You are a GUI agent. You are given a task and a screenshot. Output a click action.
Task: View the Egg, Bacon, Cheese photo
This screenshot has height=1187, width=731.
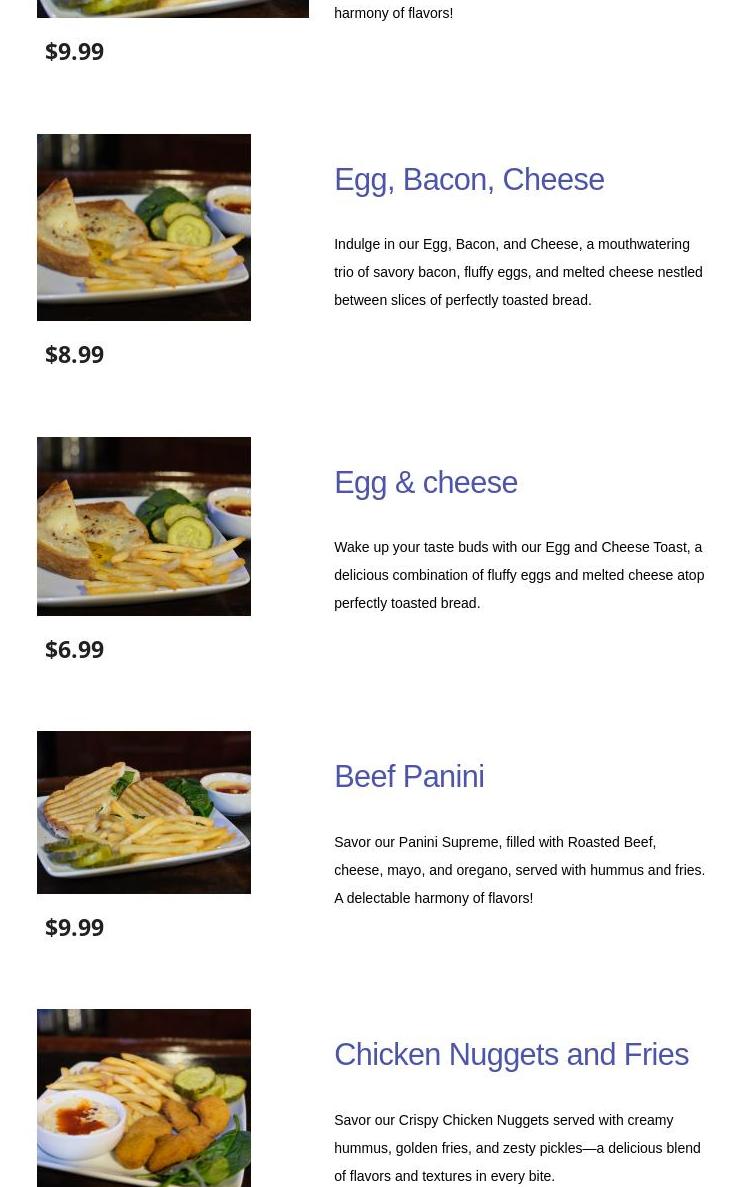(144, 227)
